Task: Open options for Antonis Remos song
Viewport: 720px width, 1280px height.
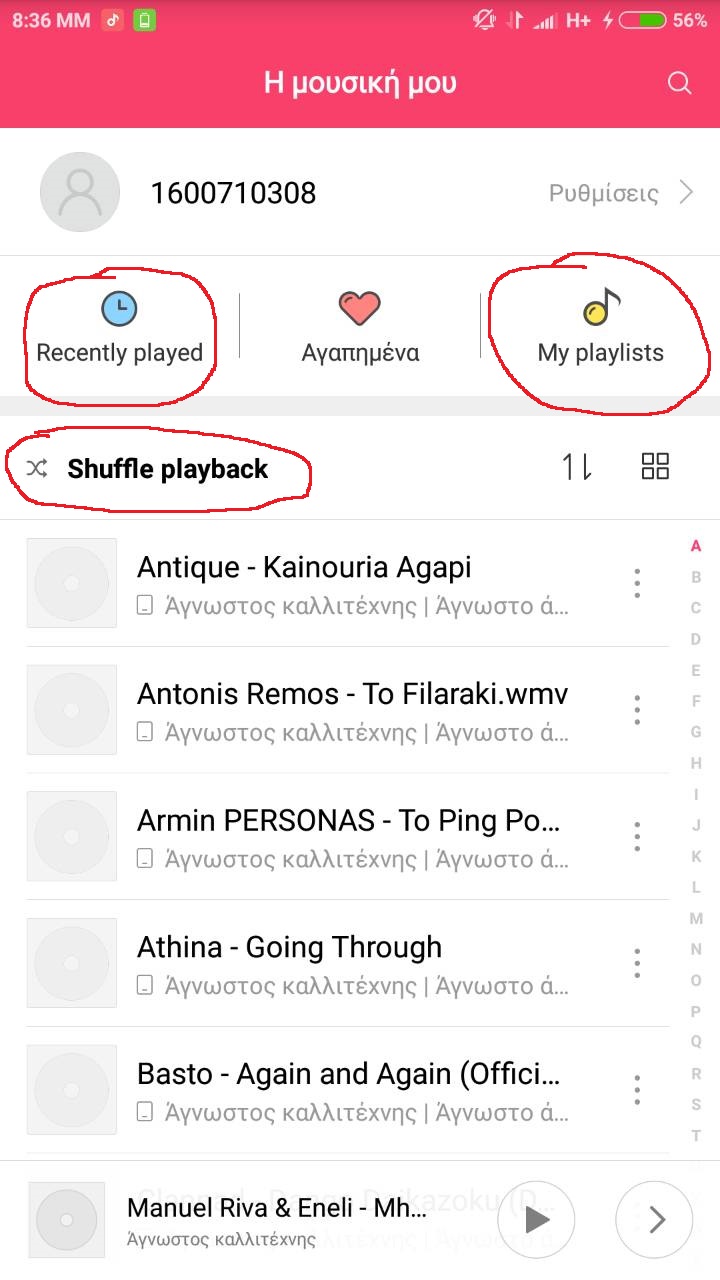Action: [637, 710]
